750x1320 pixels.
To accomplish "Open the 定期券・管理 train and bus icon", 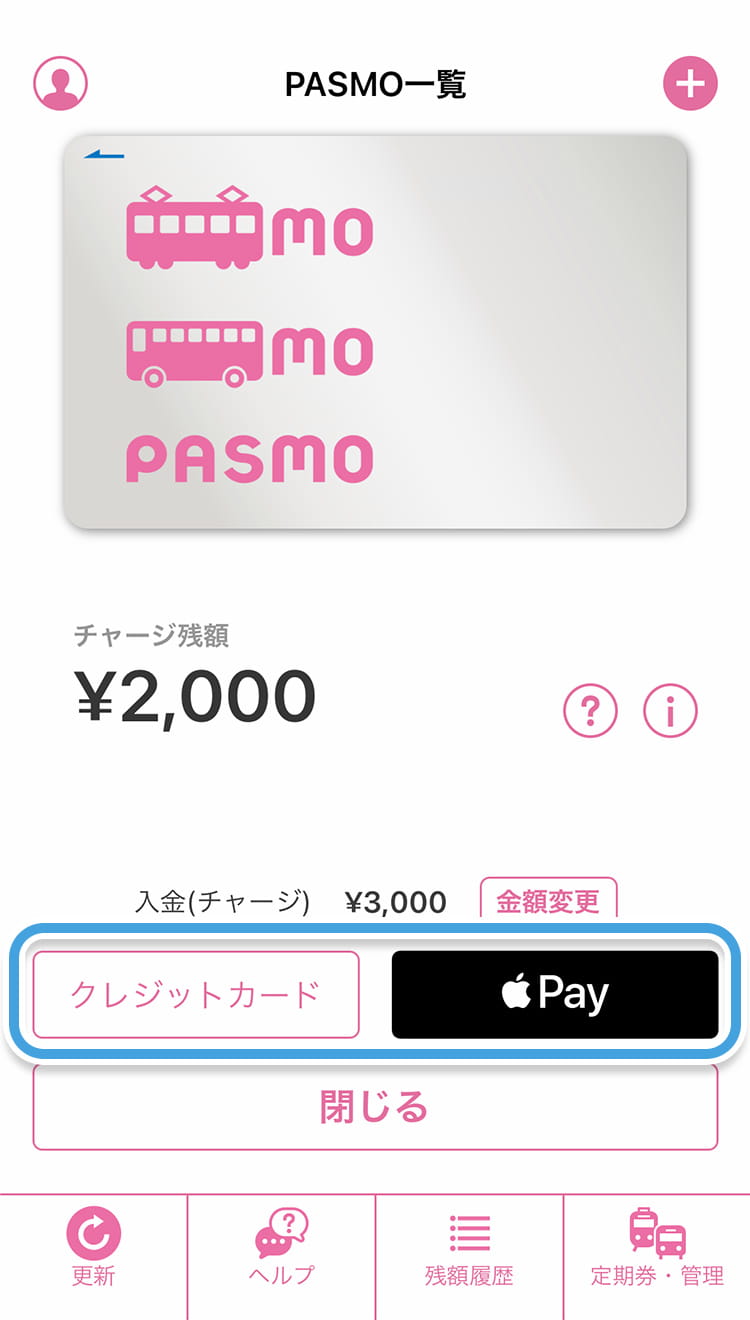I will (x=656, y=1232).
